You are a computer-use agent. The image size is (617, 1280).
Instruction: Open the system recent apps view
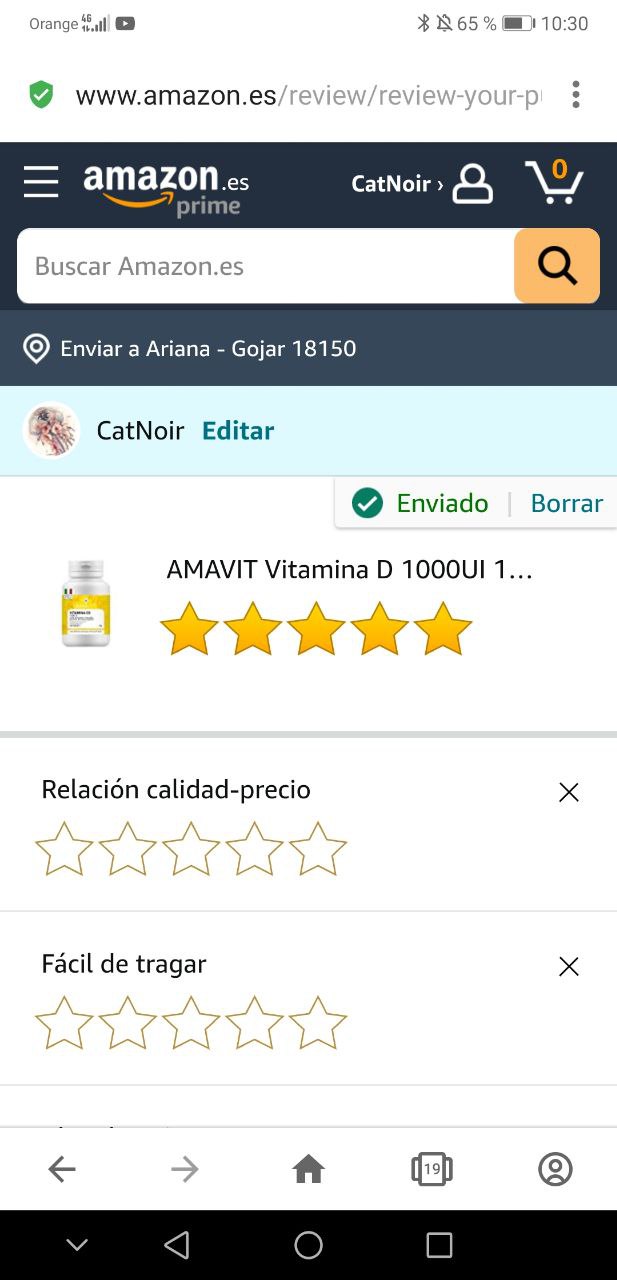(439, 1245)
